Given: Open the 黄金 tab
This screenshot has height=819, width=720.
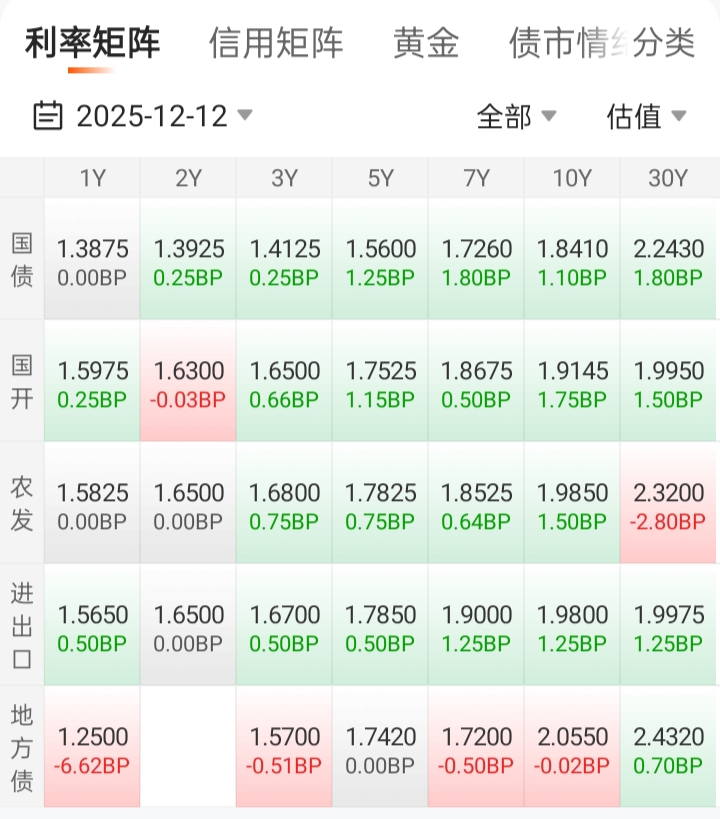Looking at the screenshot, I should coord(426,44).
